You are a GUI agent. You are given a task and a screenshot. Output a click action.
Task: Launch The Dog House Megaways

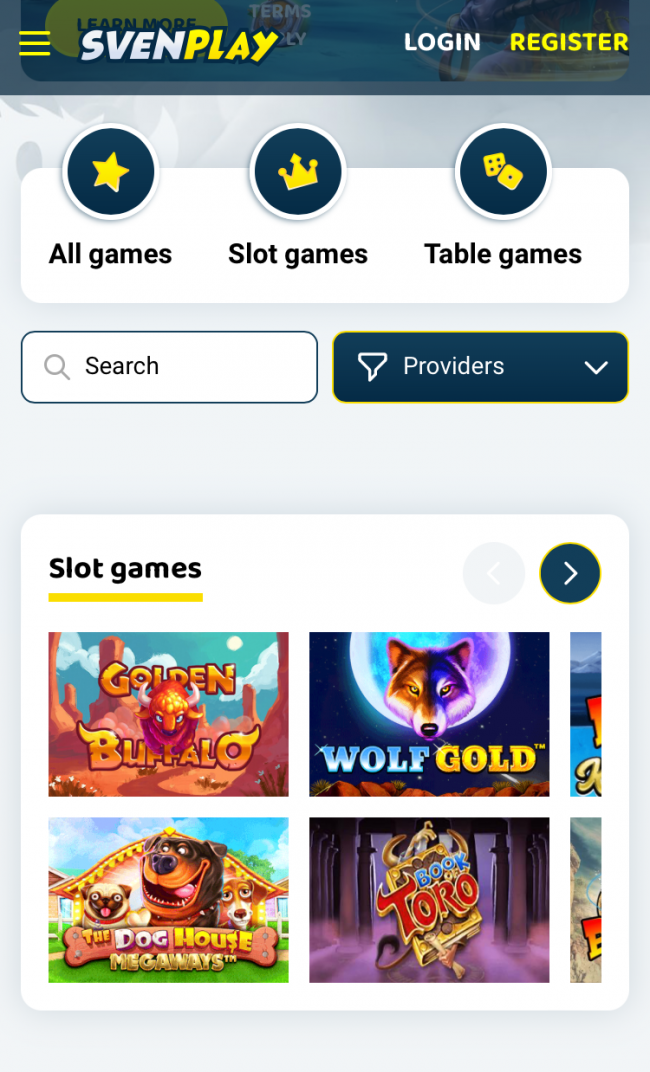pos(168,900)
